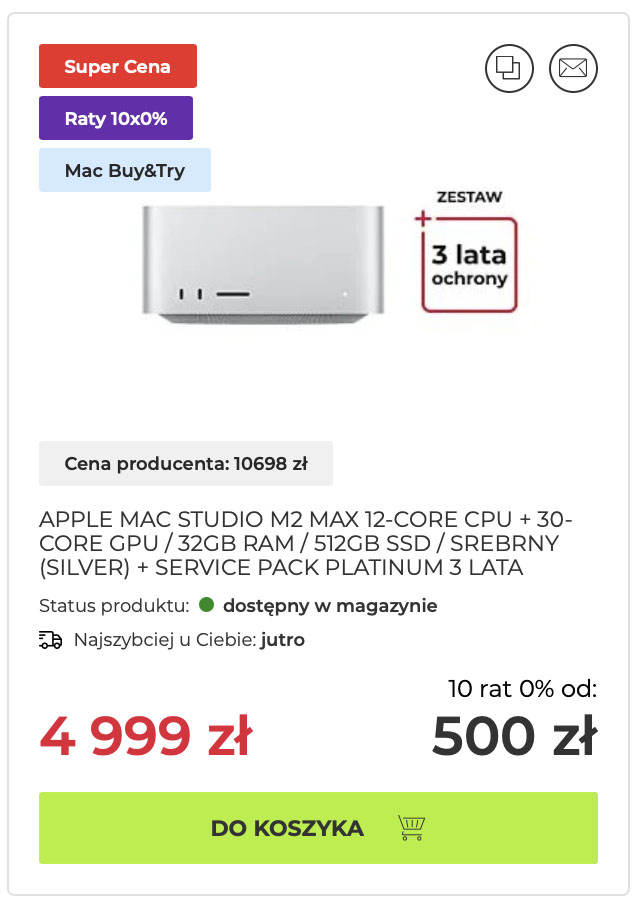Open the envelope icon to email product
This screenshot has height=911, width=638.
pos(573,69)
